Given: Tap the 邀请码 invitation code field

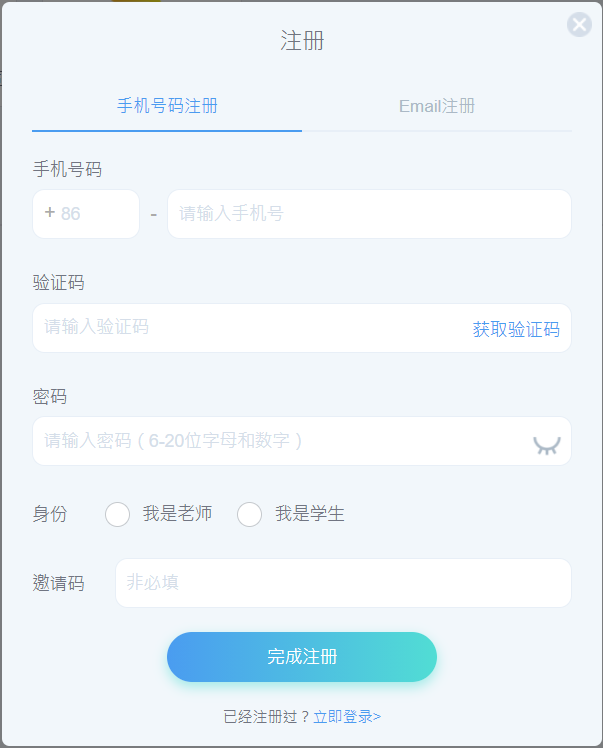Looking at the screenshot, I should 342,583.
